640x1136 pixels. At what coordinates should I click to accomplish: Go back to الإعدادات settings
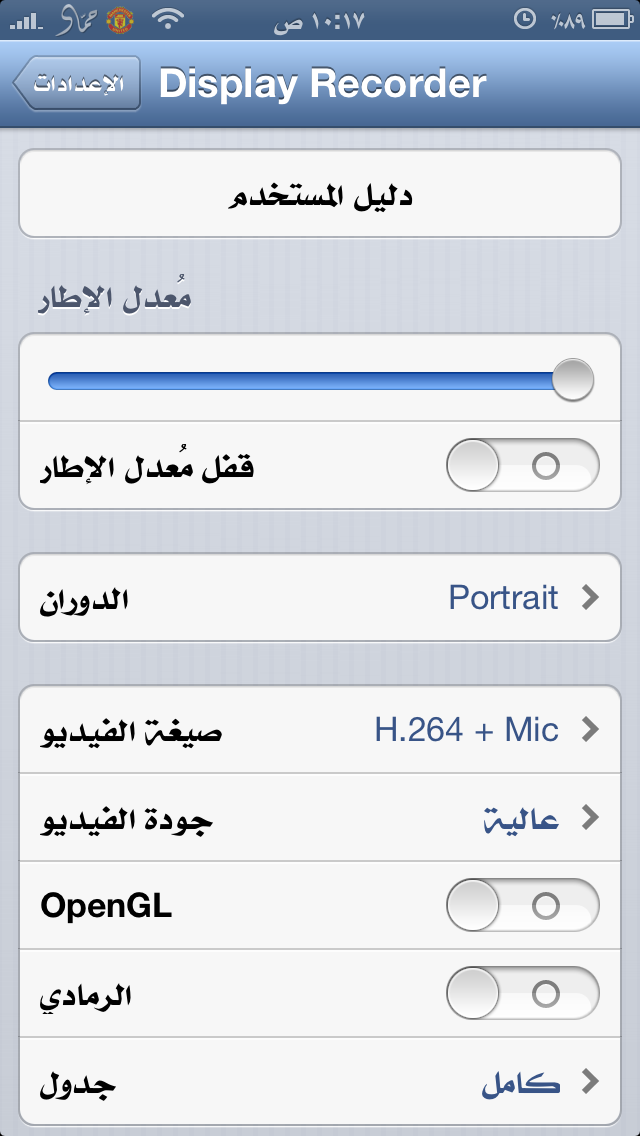coord(77,85)
